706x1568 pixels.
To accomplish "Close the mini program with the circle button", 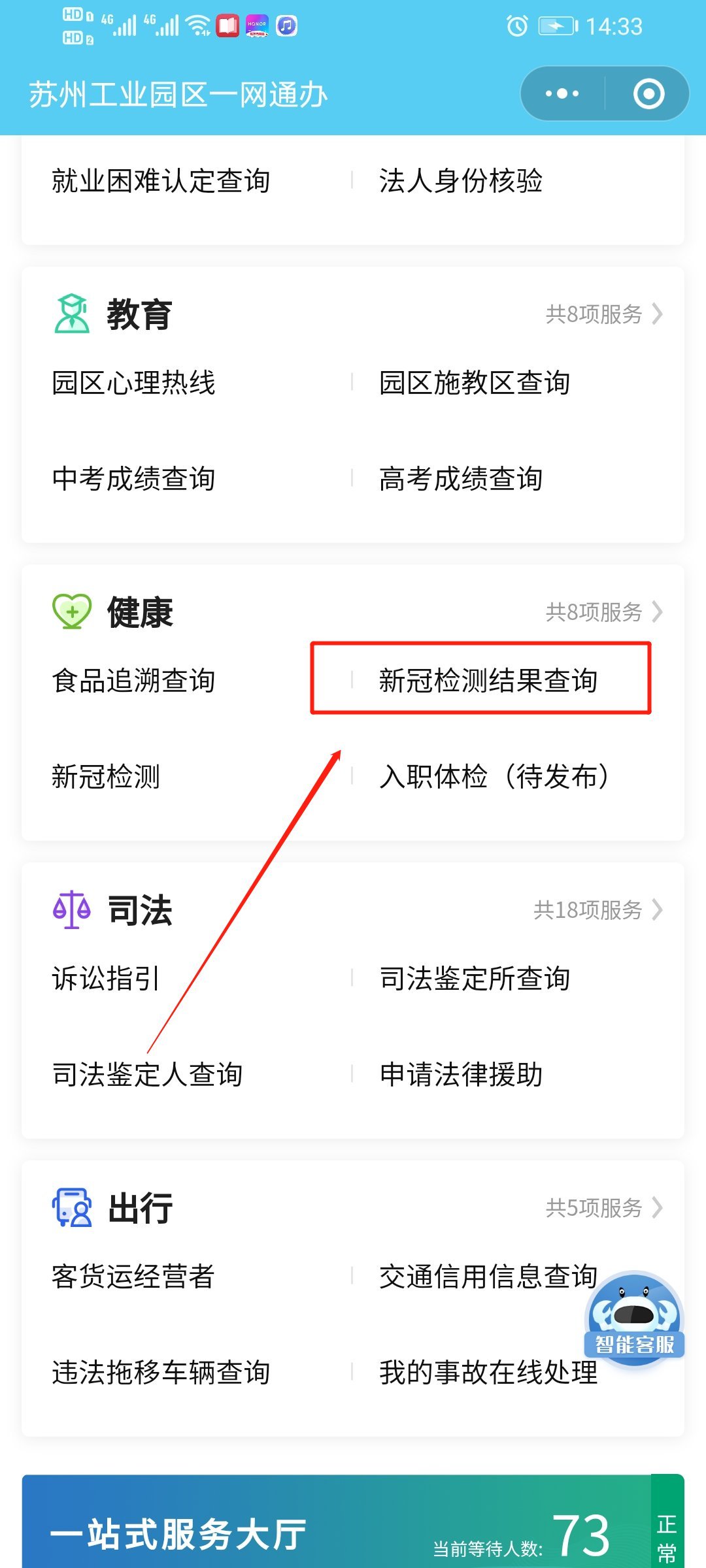I will [x=648, y=94].
